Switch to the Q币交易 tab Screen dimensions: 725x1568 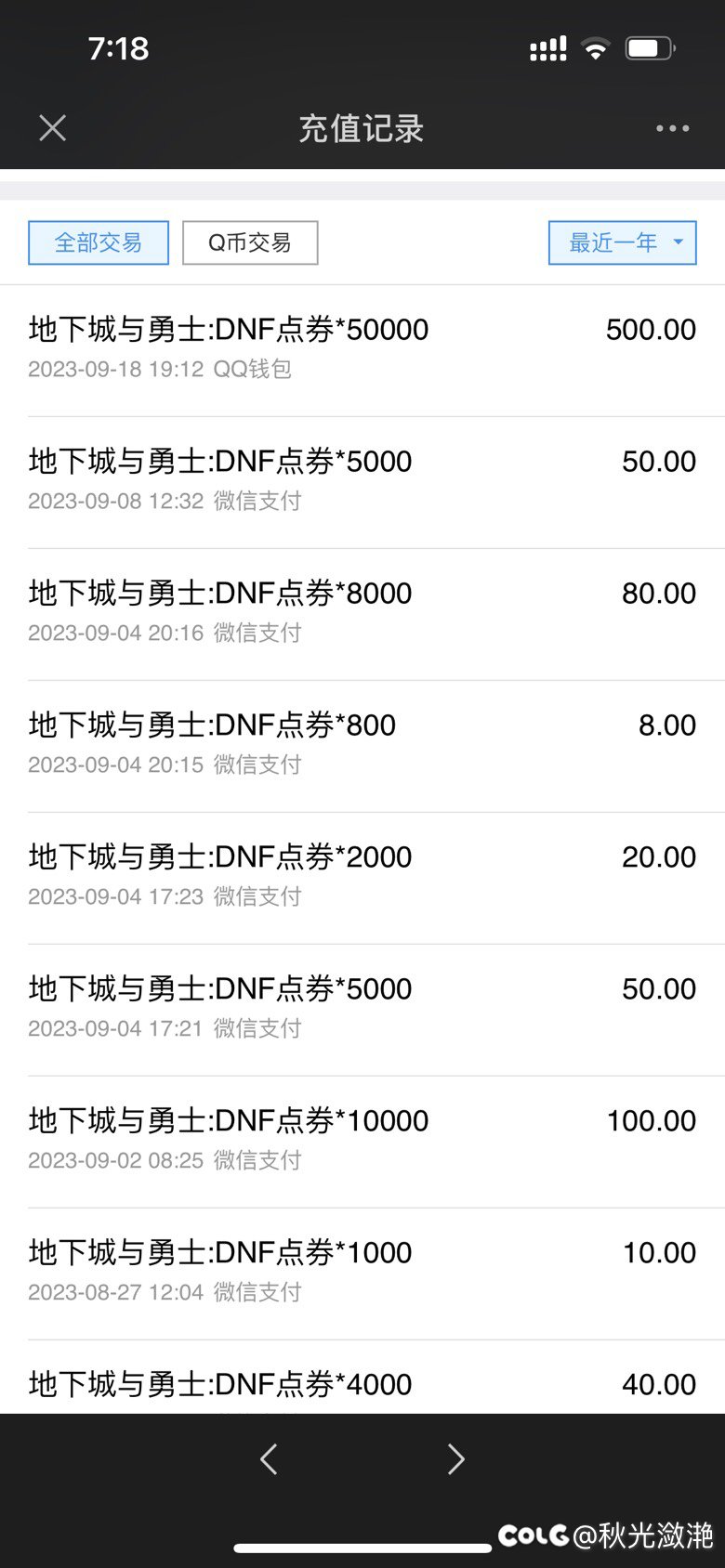click(x=250, y=243)
